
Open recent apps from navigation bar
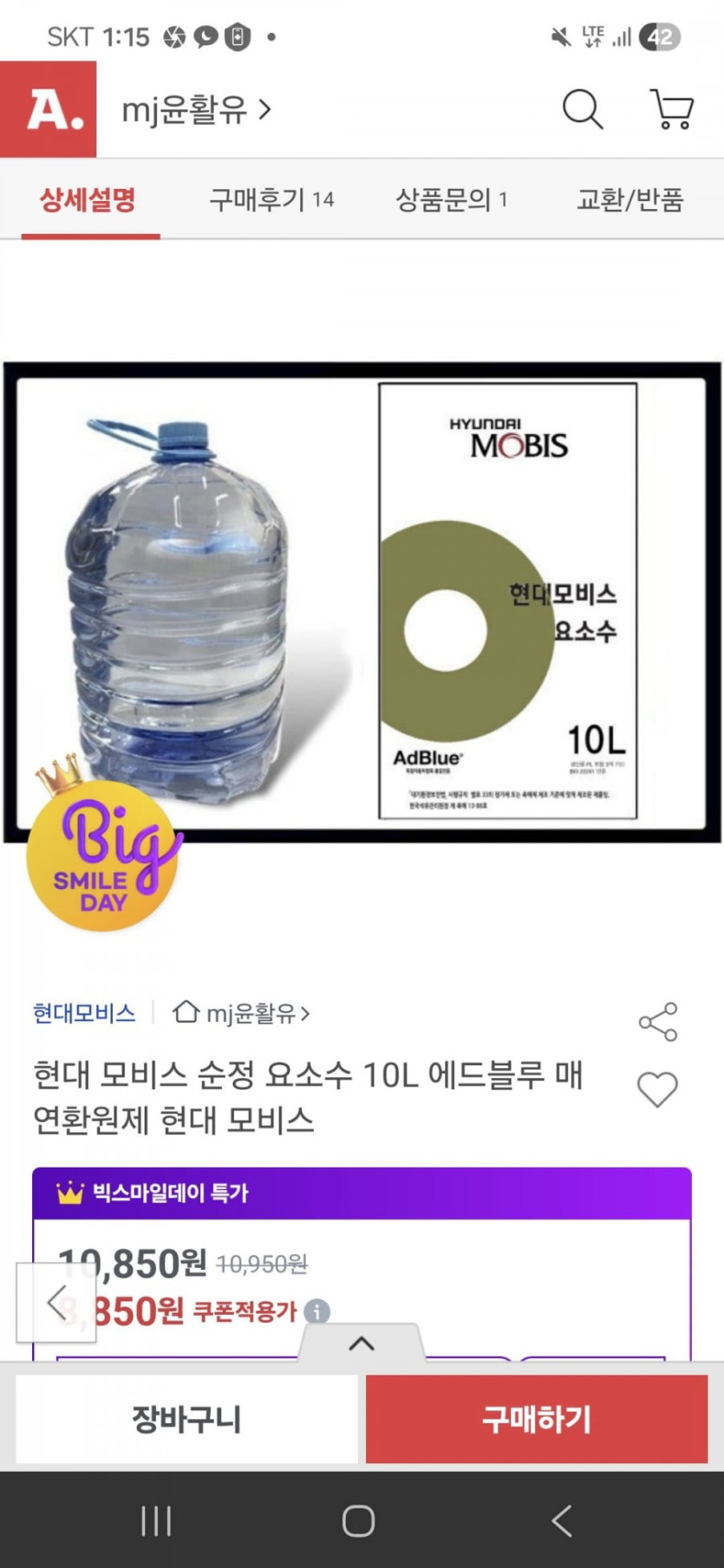pos(156,1520)
